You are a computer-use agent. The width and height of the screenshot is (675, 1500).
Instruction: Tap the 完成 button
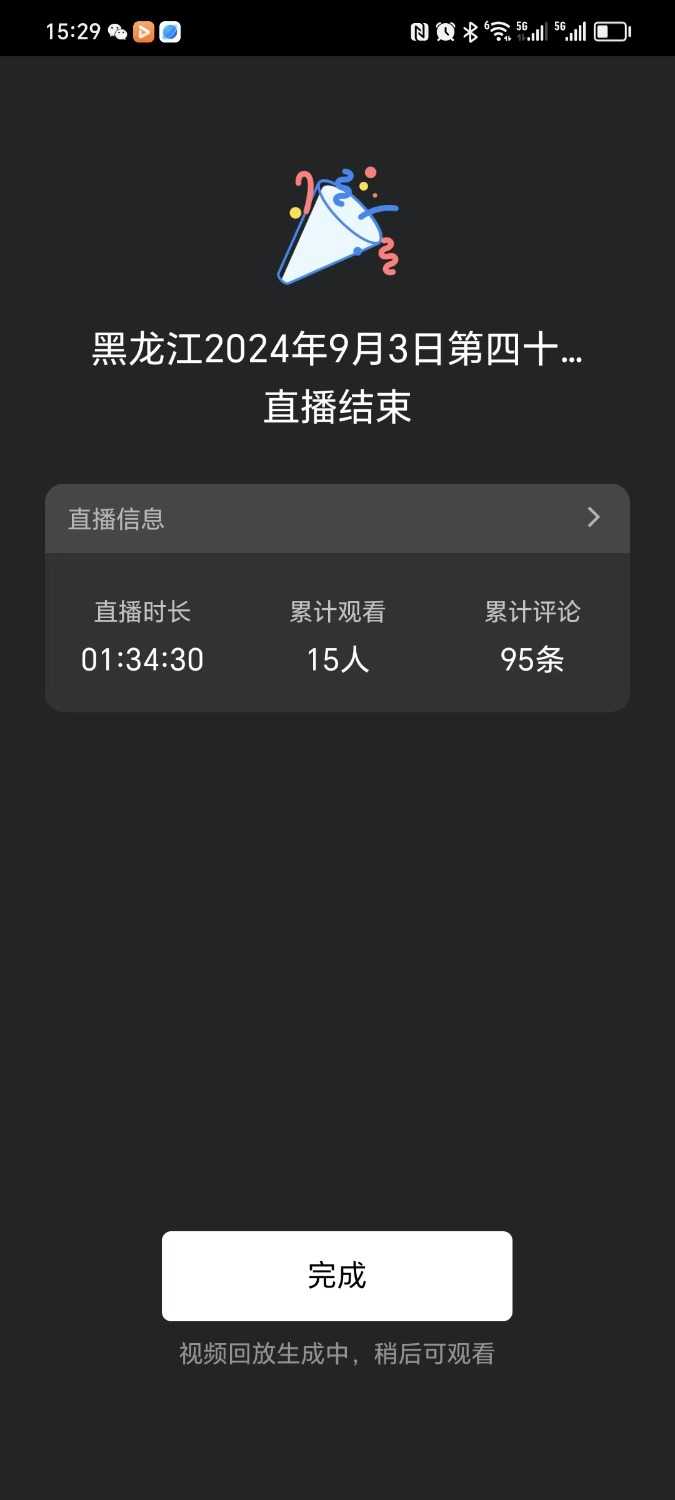click(x=337, y=1275)
